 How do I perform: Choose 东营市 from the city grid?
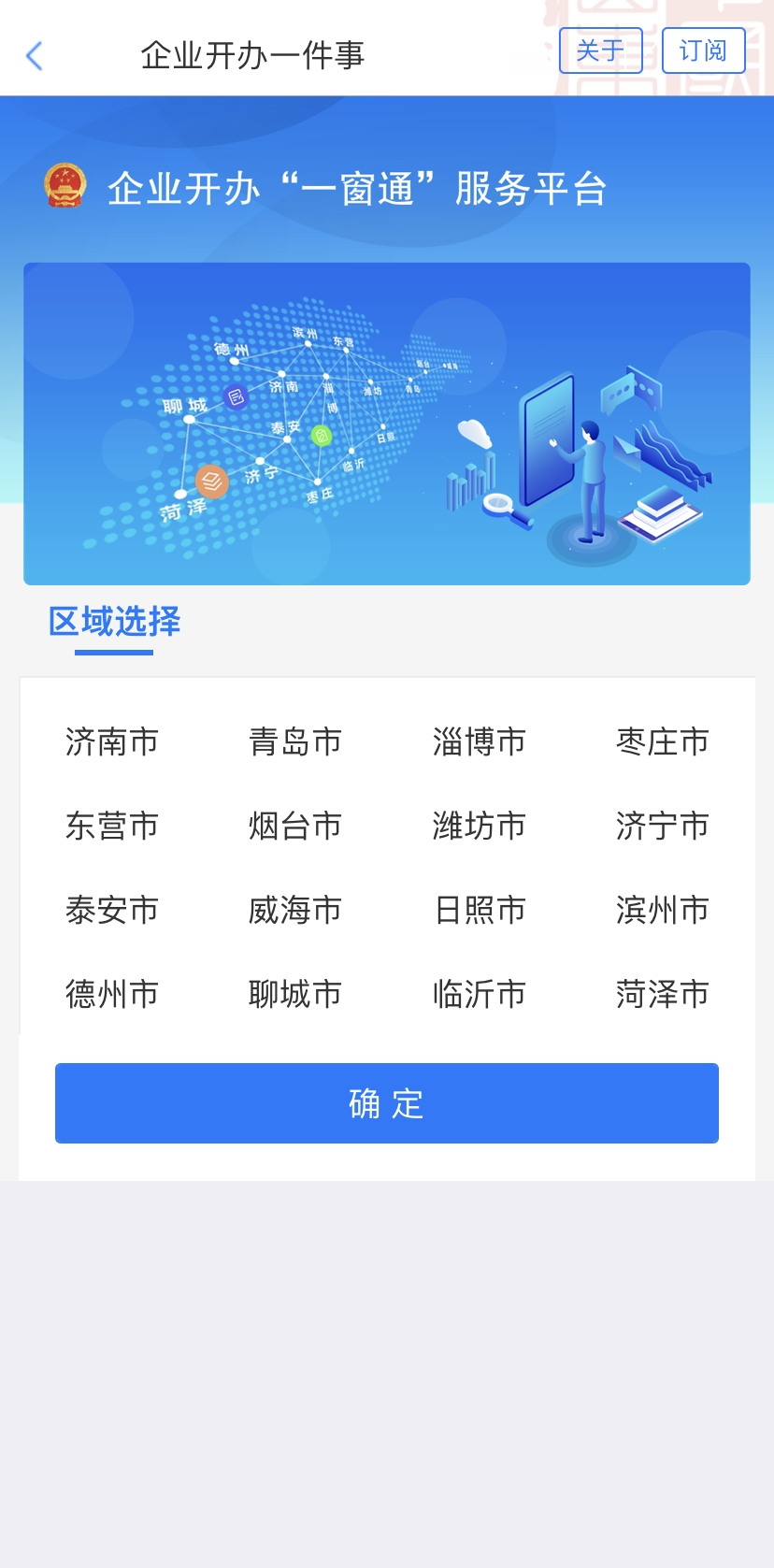tap(112, 827)
